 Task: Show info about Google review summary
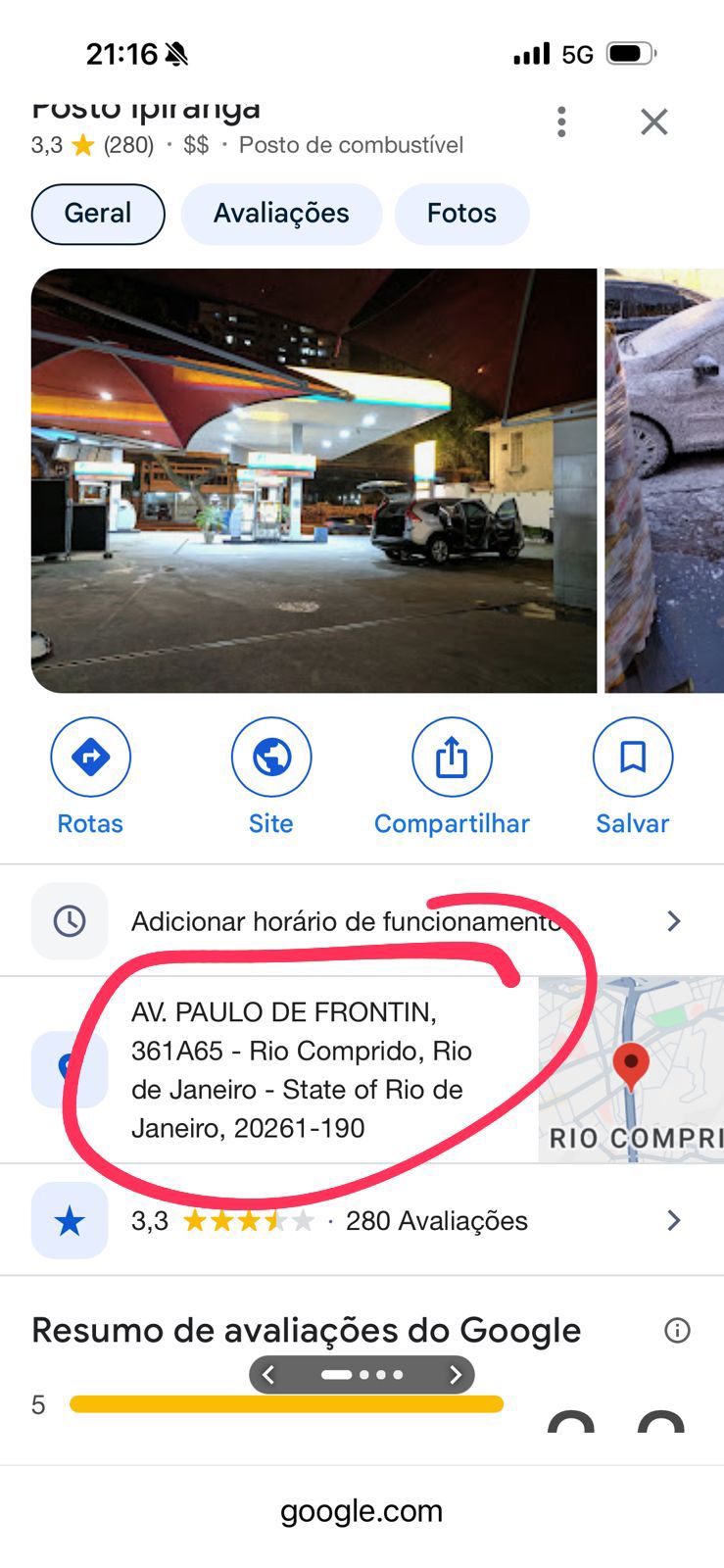(677, 1331)
